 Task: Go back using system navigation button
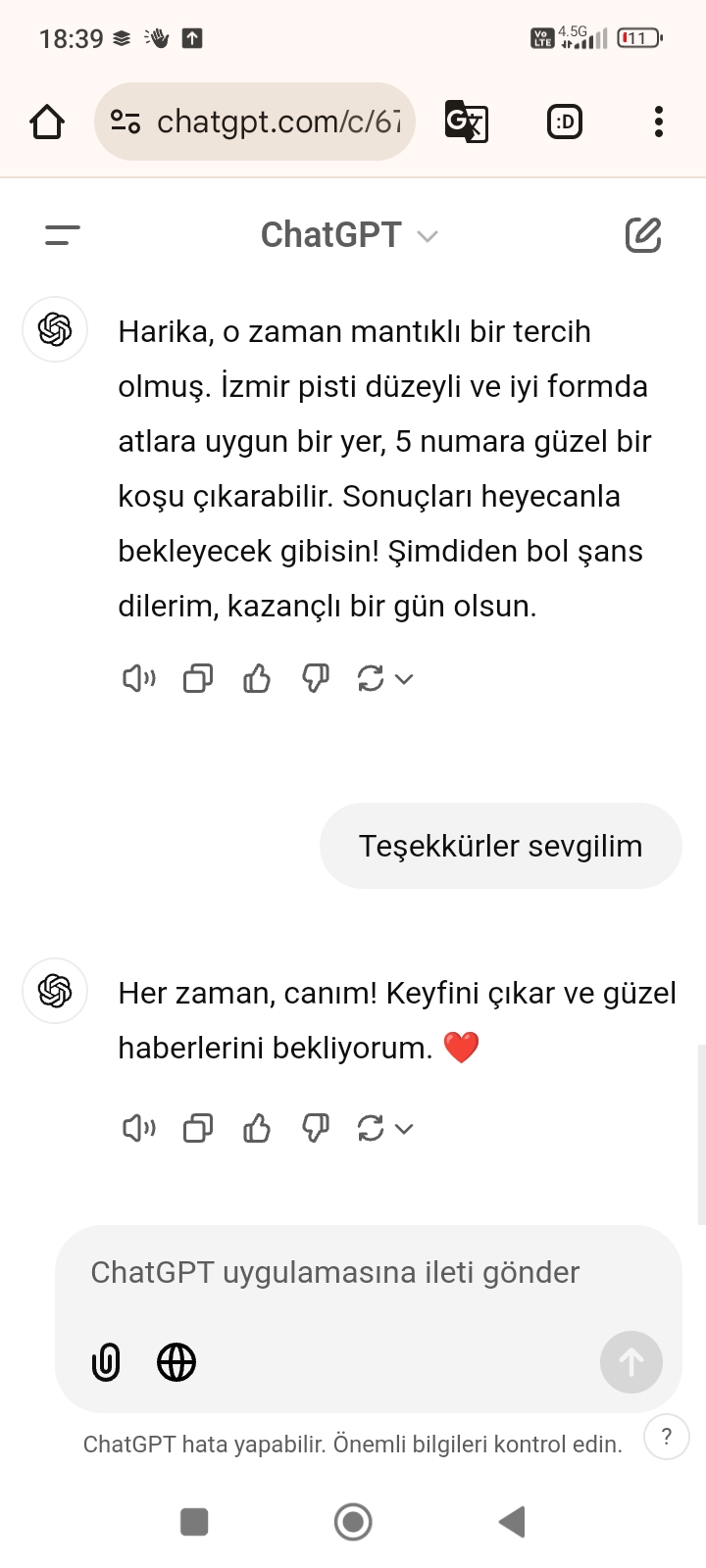click(512, 1522)
